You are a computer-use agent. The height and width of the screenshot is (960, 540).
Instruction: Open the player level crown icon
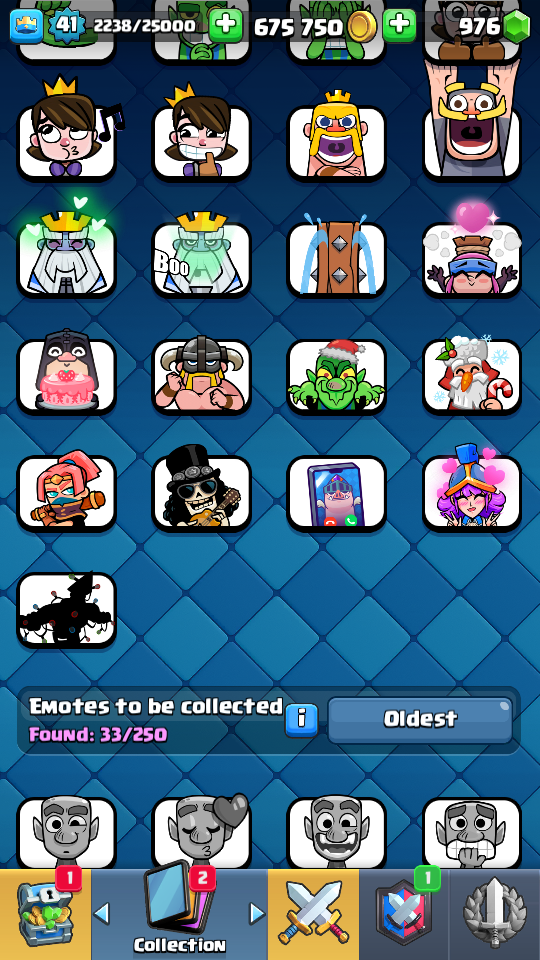pos(27,25)
